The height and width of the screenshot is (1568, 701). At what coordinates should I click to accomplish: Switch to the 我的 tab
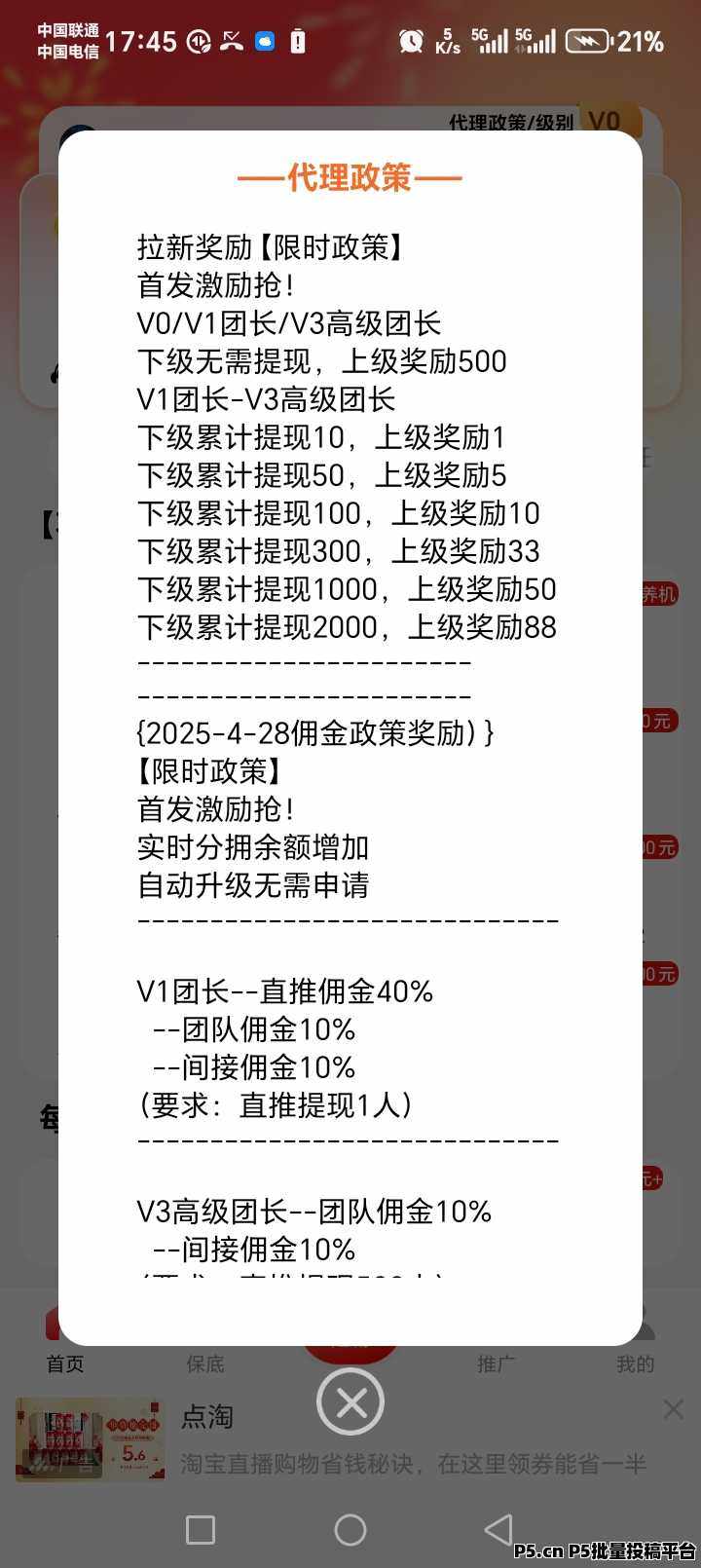coord(635,1363)
